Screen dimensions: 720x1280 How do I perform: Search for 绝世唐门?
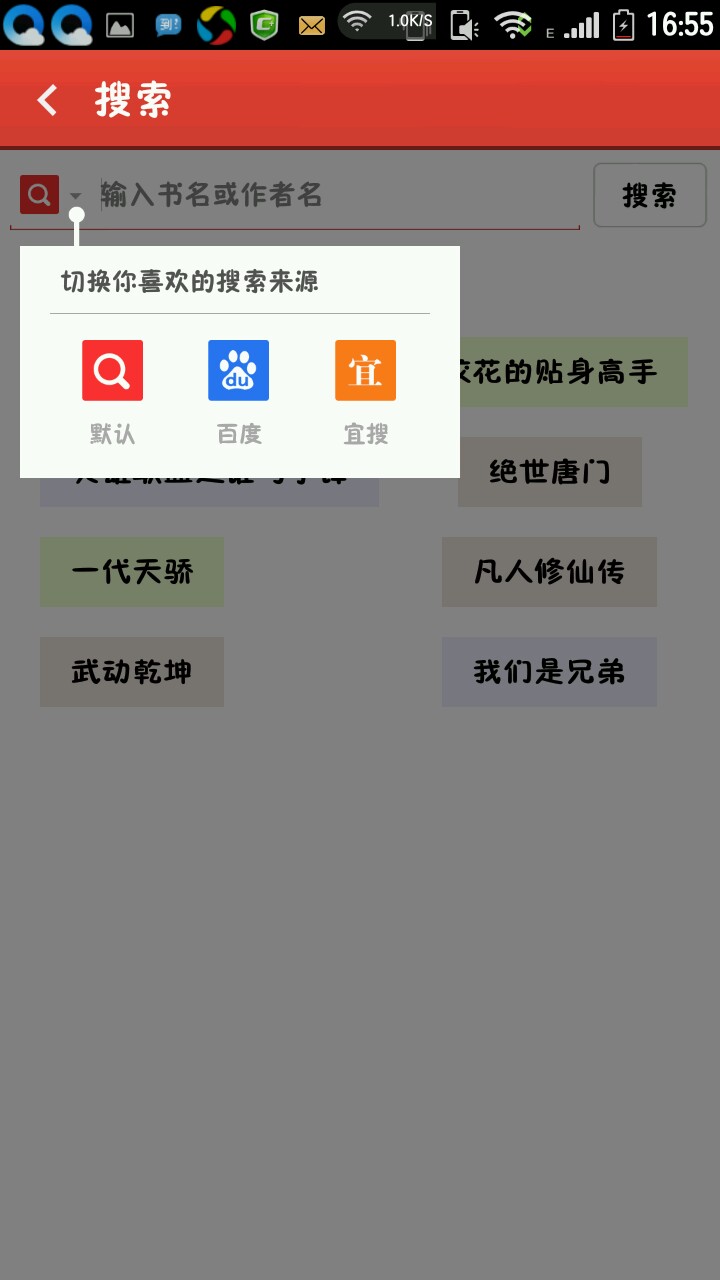pyautogui.click(x=549, y=472)
